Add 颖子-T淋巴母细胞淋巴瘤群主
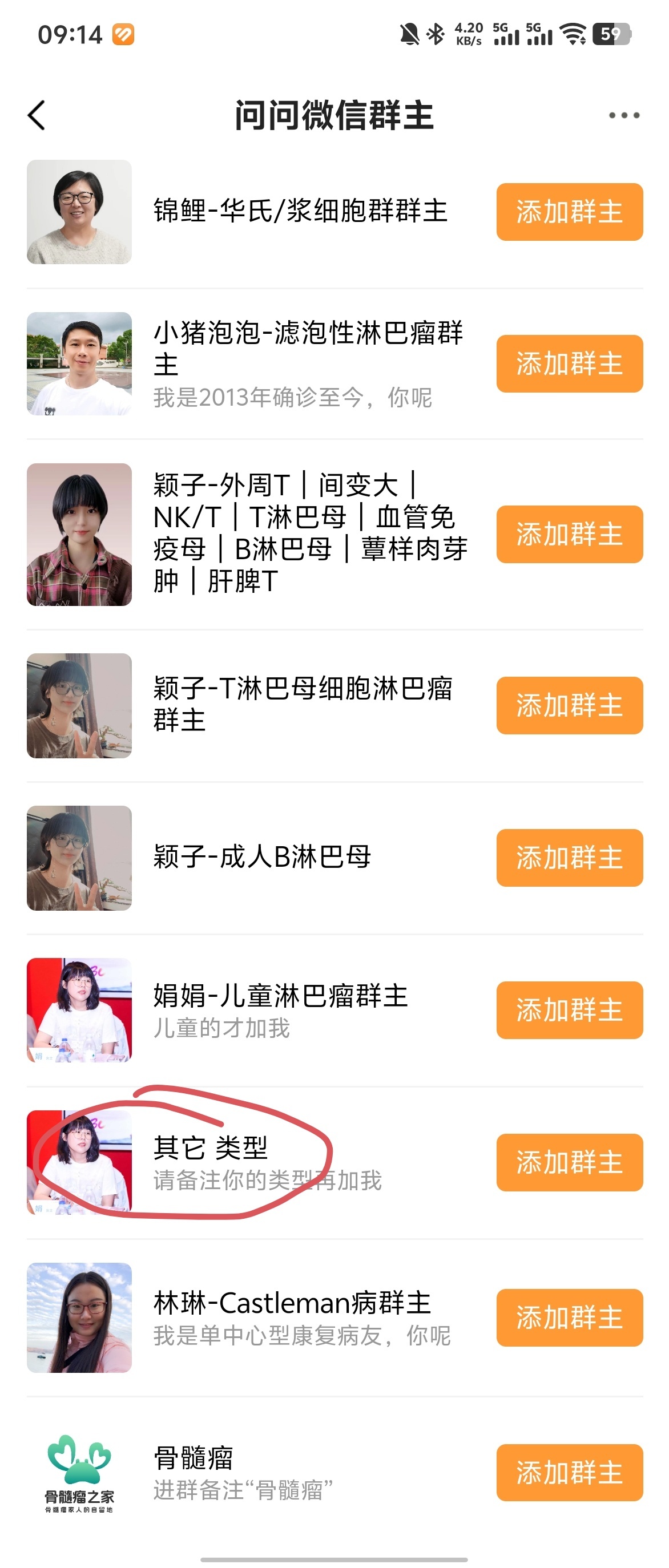The image size is (669, 1568). (x=569, y=705)
